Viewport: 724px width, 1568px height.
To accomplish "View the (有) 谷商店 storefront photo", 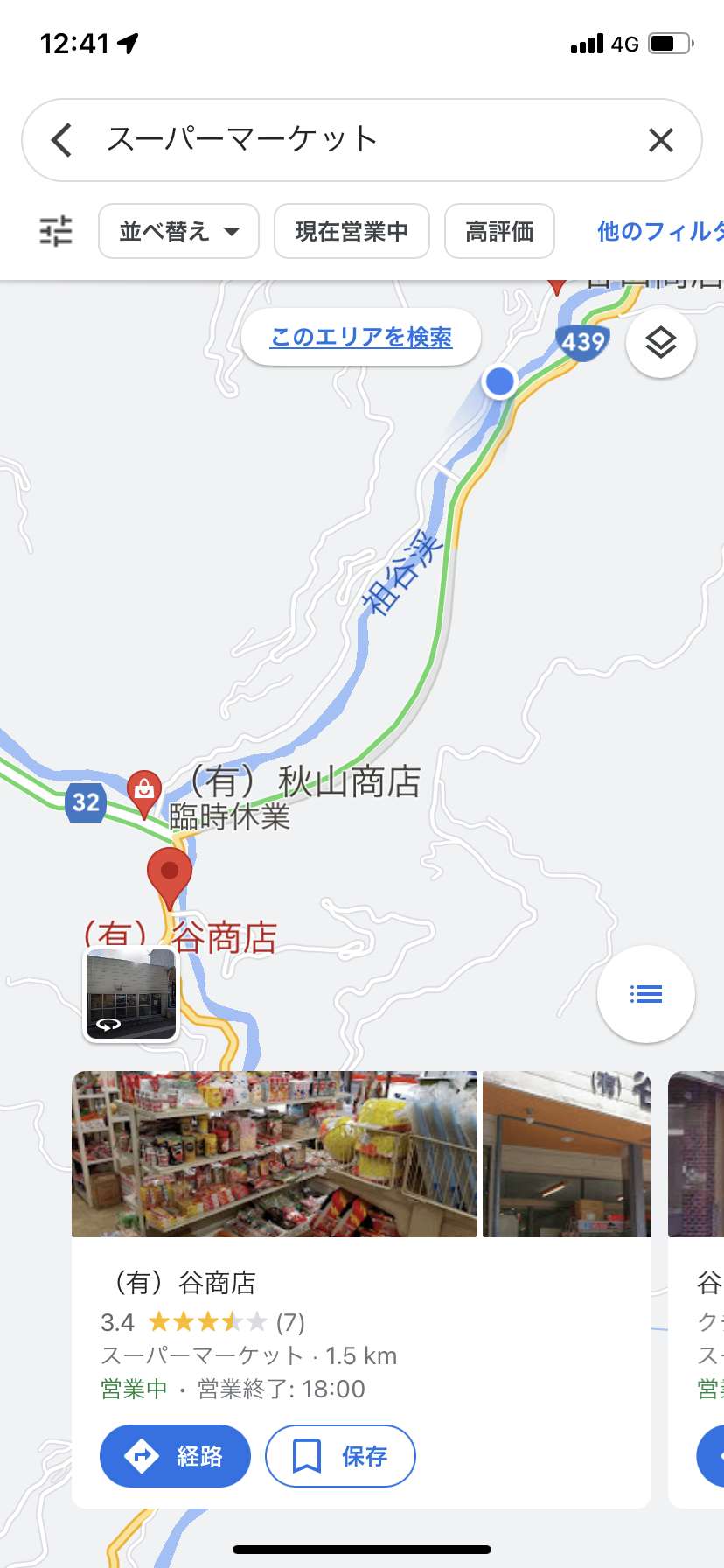I will click(567, 1154).
